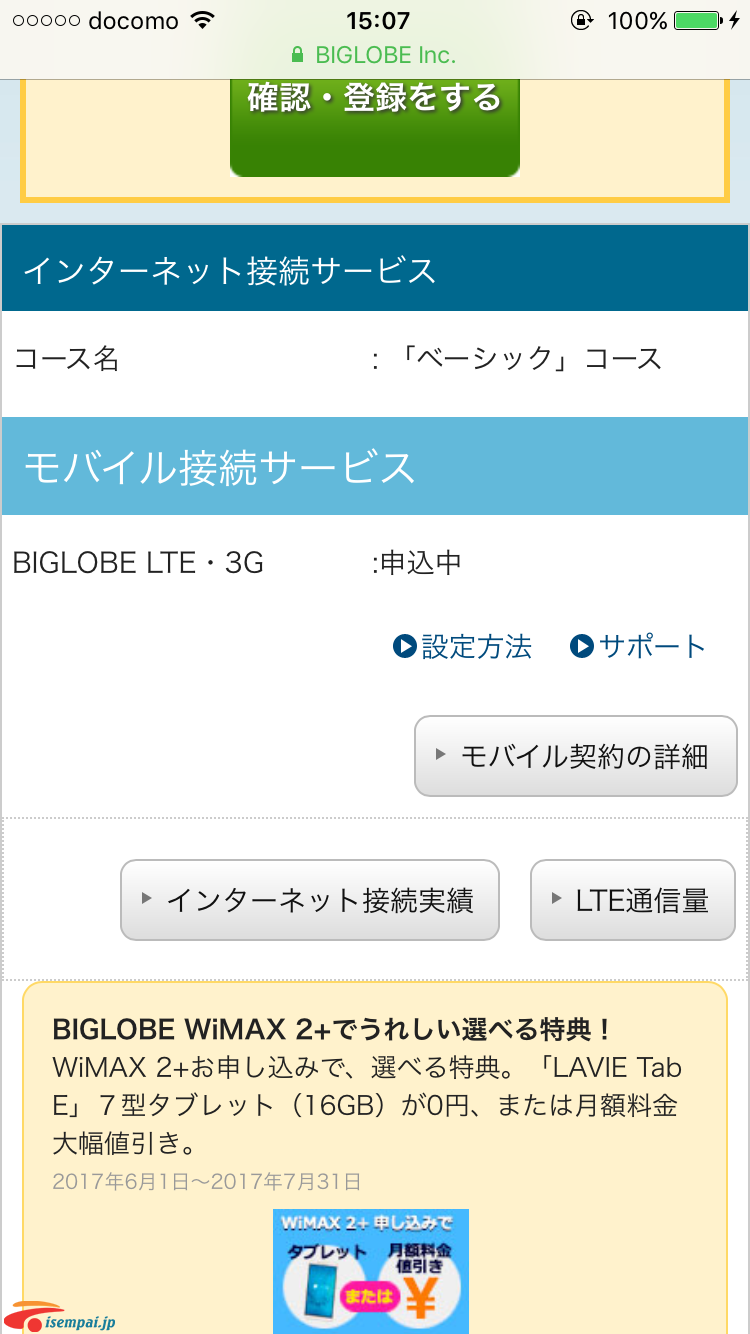Open インターネット接続実績
Image resolution: width=750 pixels, height=1334 pixels.
[310, 900]
